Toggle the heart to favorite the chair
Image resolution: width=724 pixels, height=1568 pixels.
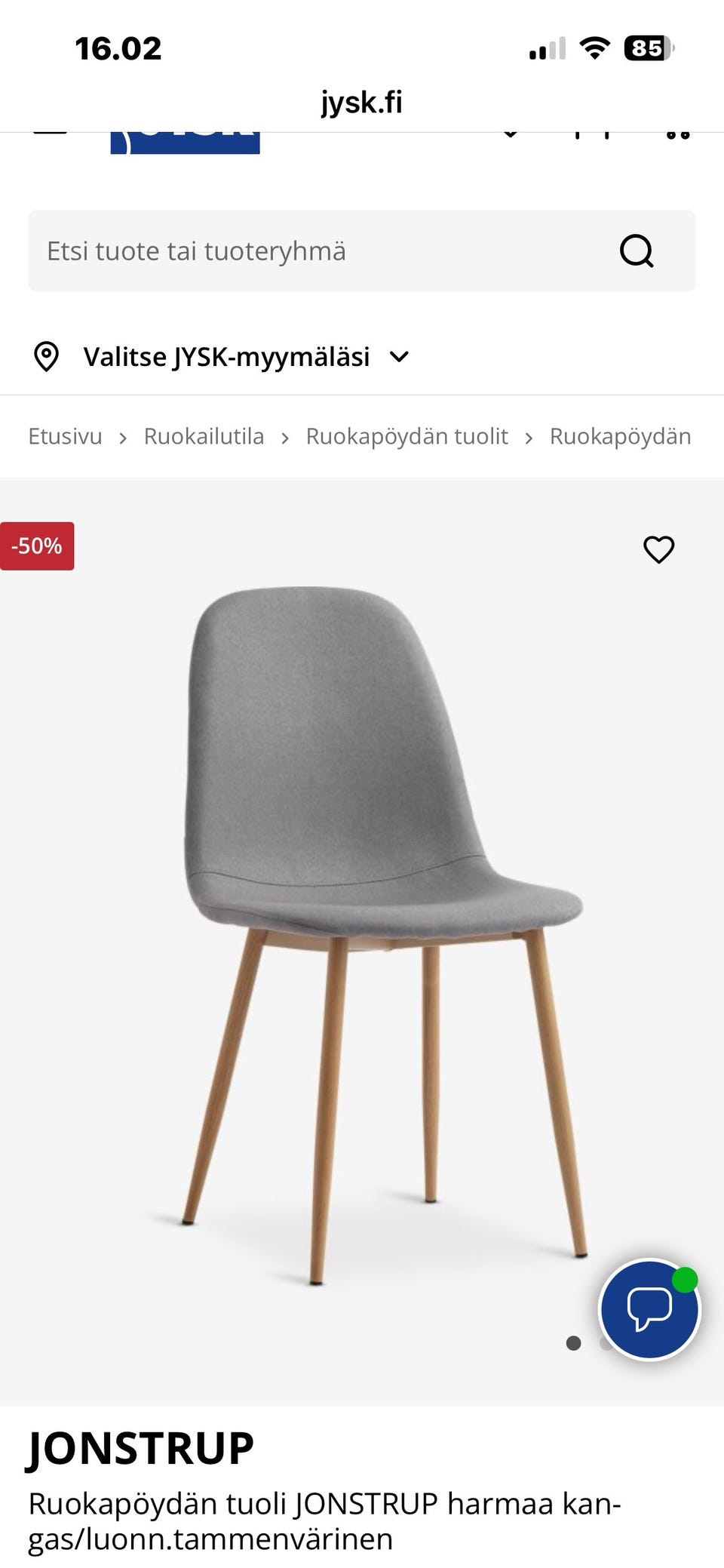point(659,550)
